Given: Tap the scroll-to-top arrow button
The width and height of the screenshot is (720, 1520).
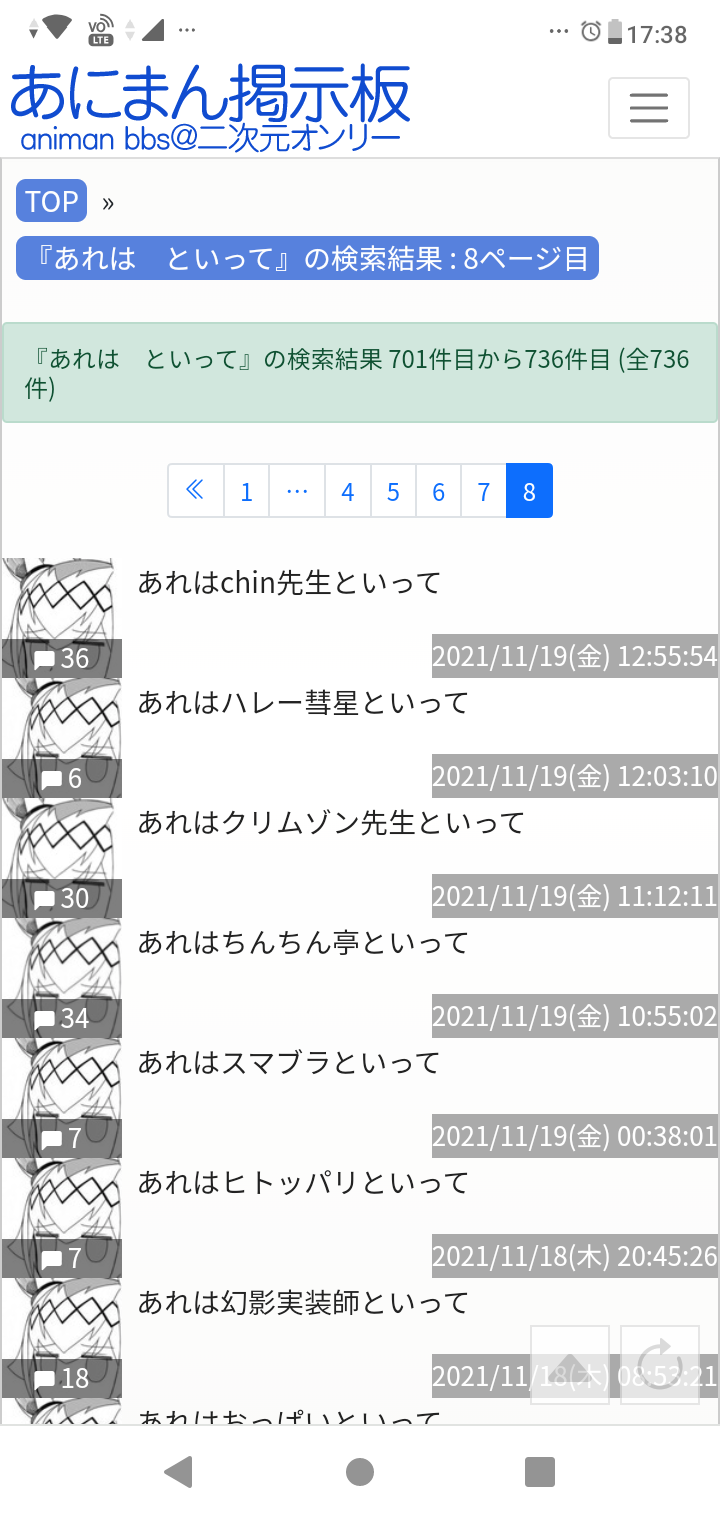Looking at the screenshot, I should 570,1365.
